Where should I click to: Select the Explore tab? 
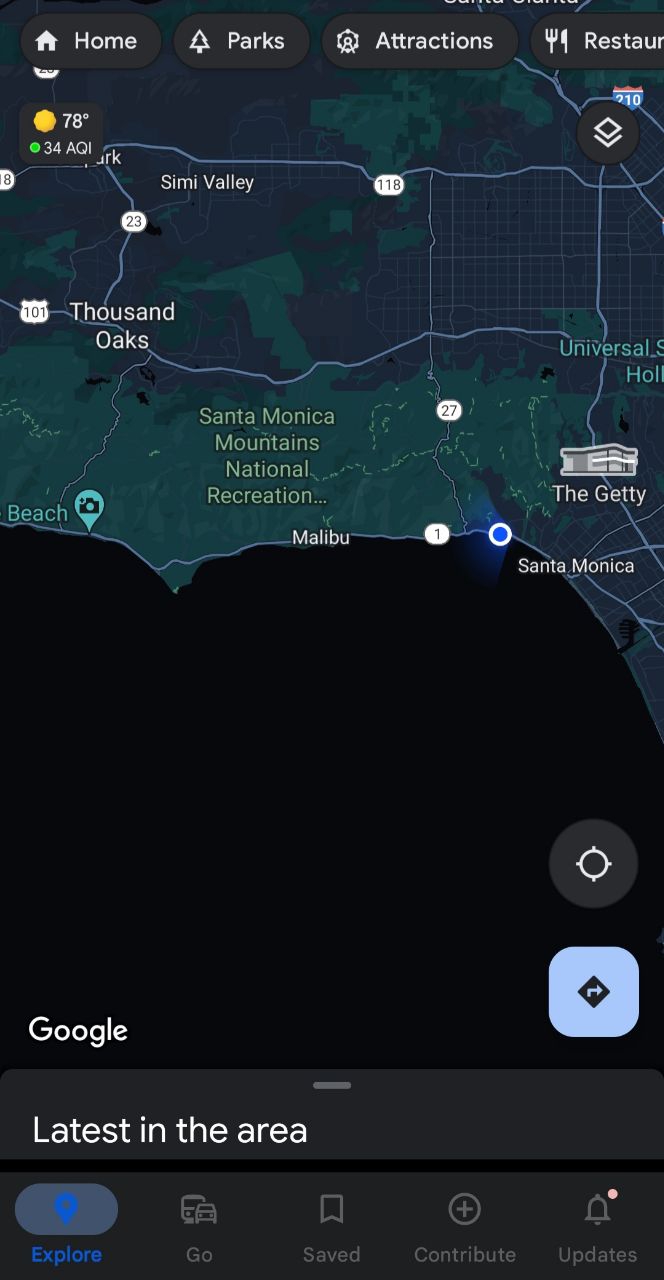(66, 1226)
